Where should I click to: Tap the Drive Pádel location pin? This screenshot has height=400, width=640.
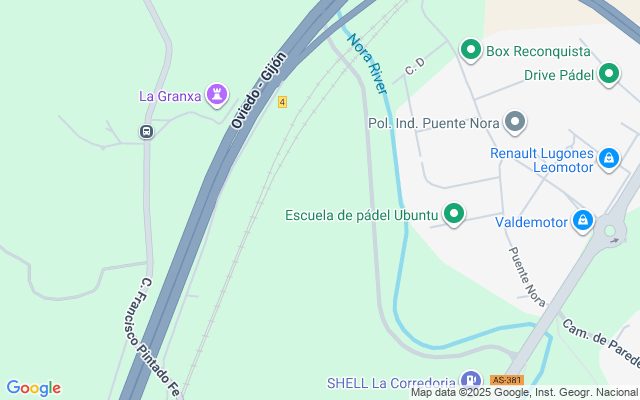pyautogui.click(x=609, y=74)
